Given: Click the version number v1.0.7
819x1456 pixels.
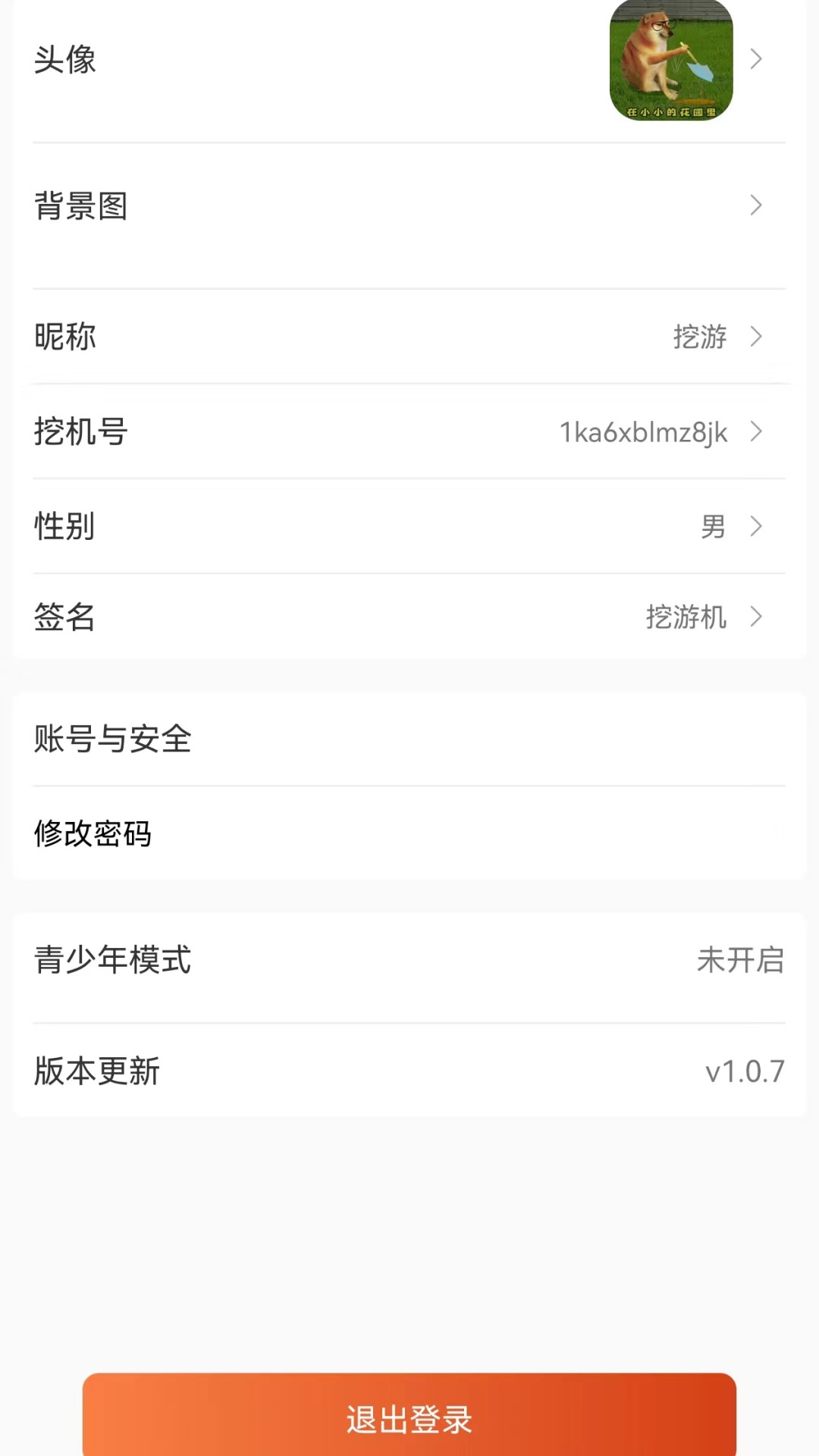Looking at the screenshot, I should 745,1071.
